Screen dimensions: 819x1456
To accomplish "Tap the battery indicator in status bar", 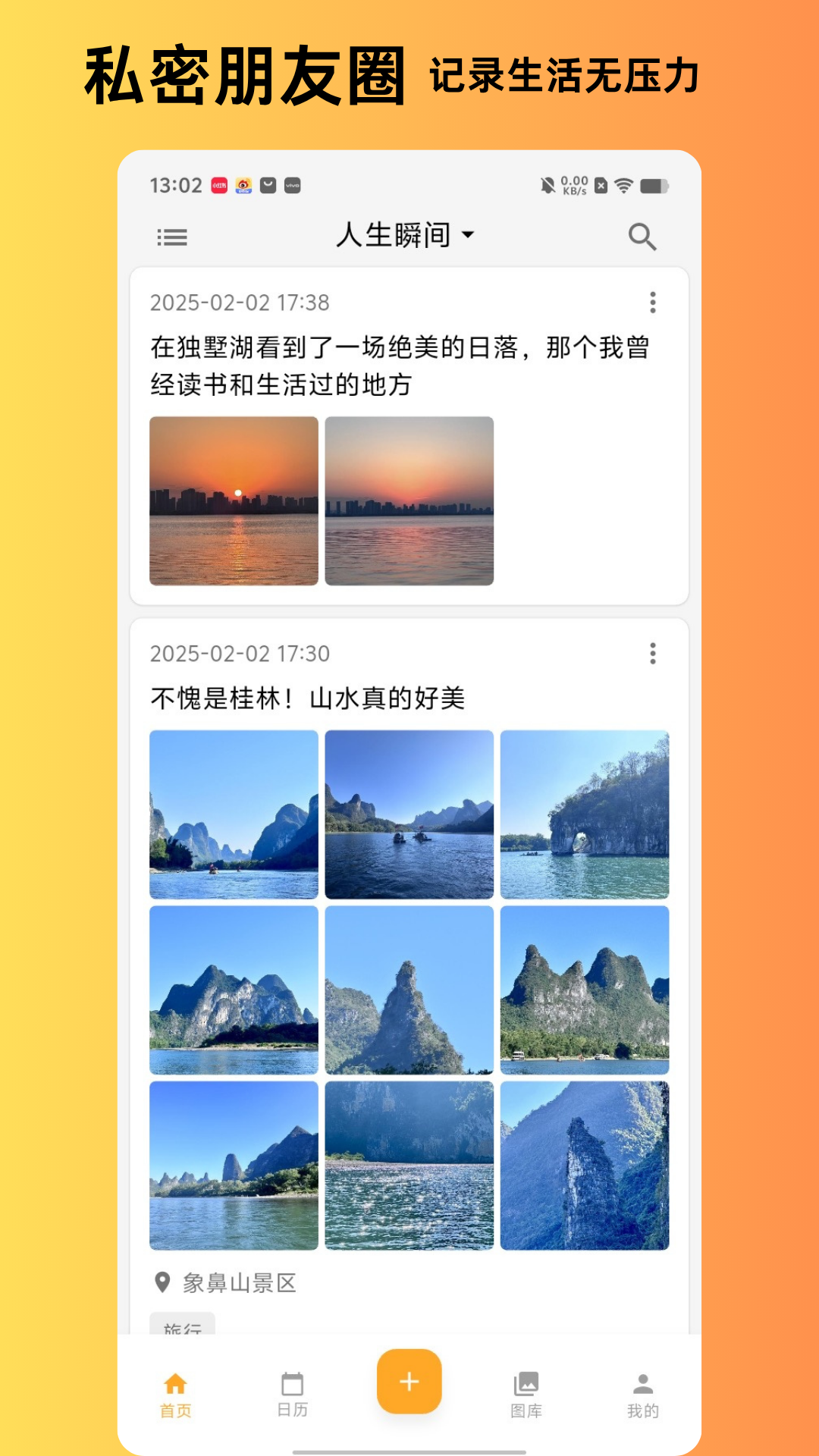I will [x=655, y=184].
